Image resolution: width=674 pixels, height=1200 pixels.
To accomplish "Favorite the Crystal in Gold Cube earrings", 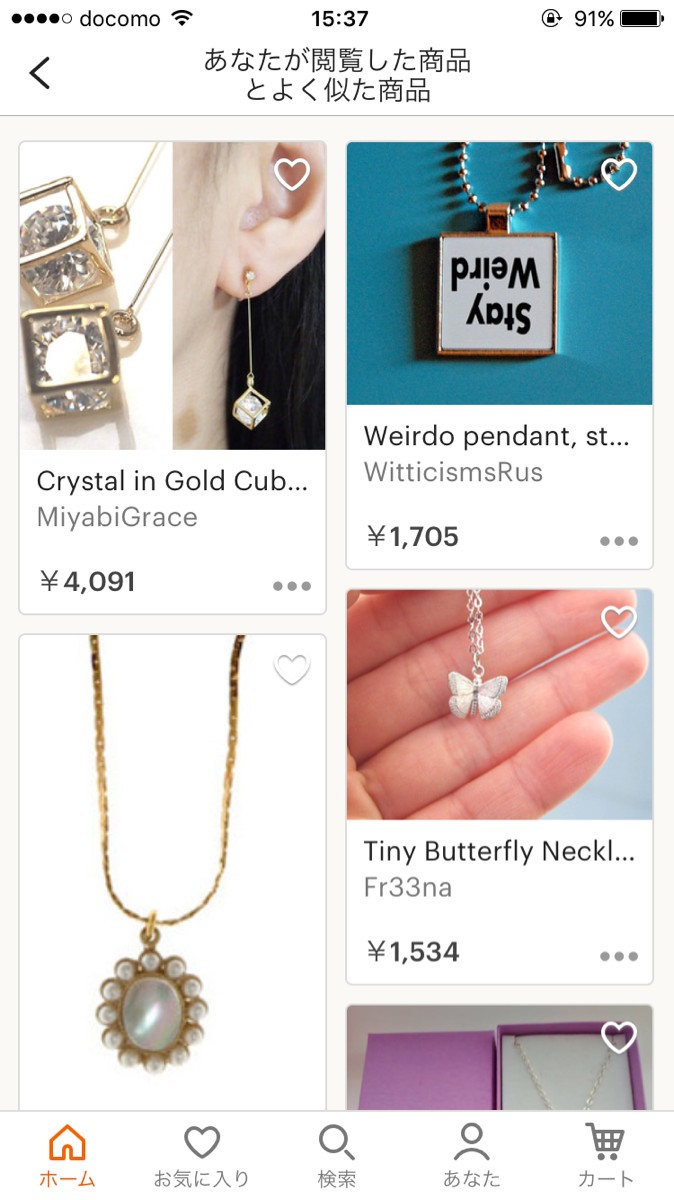I will tap(292, 175).
